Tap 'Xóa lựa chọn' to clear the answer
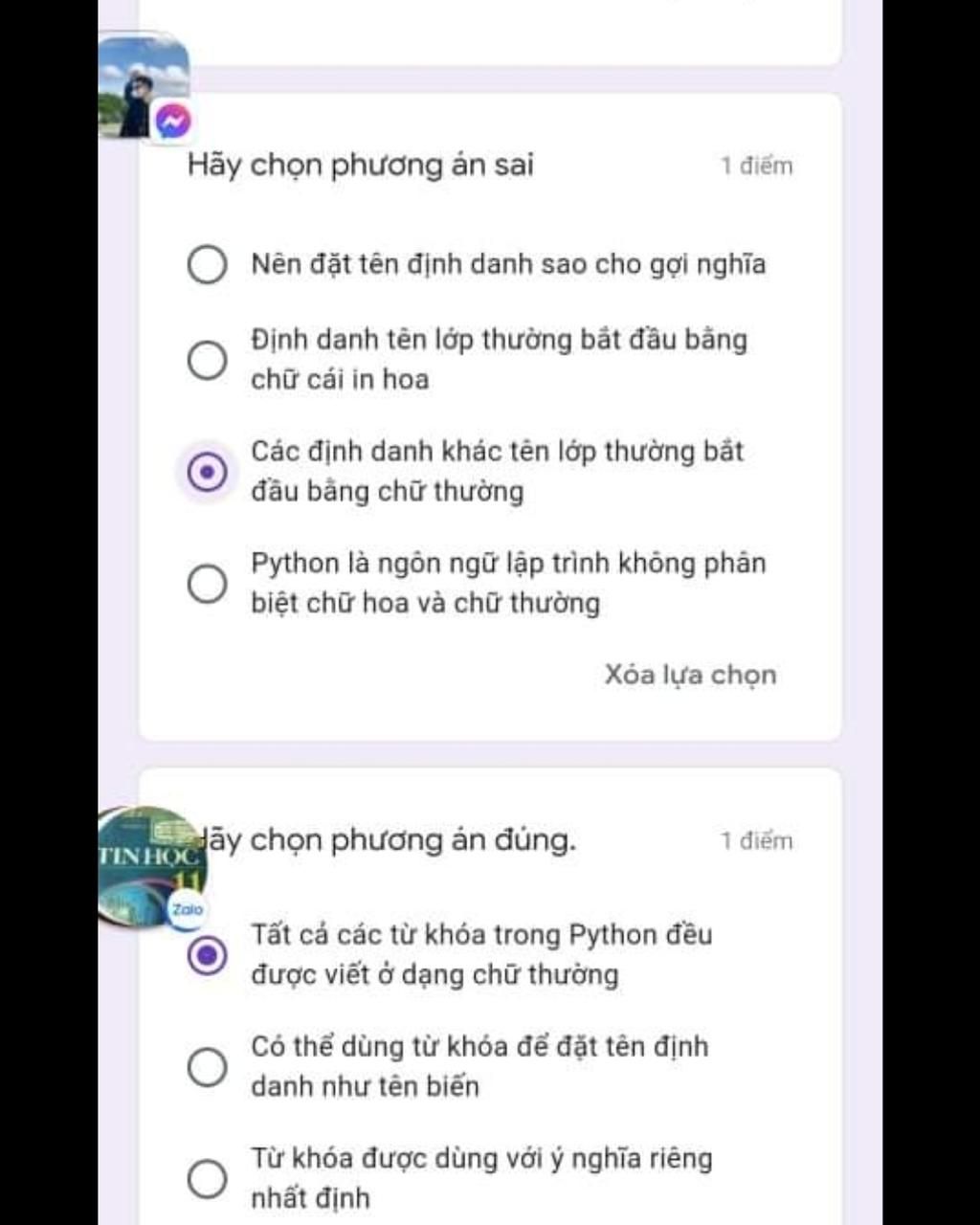This screenshot has height=1225, width=980. (x=689, y=675)
